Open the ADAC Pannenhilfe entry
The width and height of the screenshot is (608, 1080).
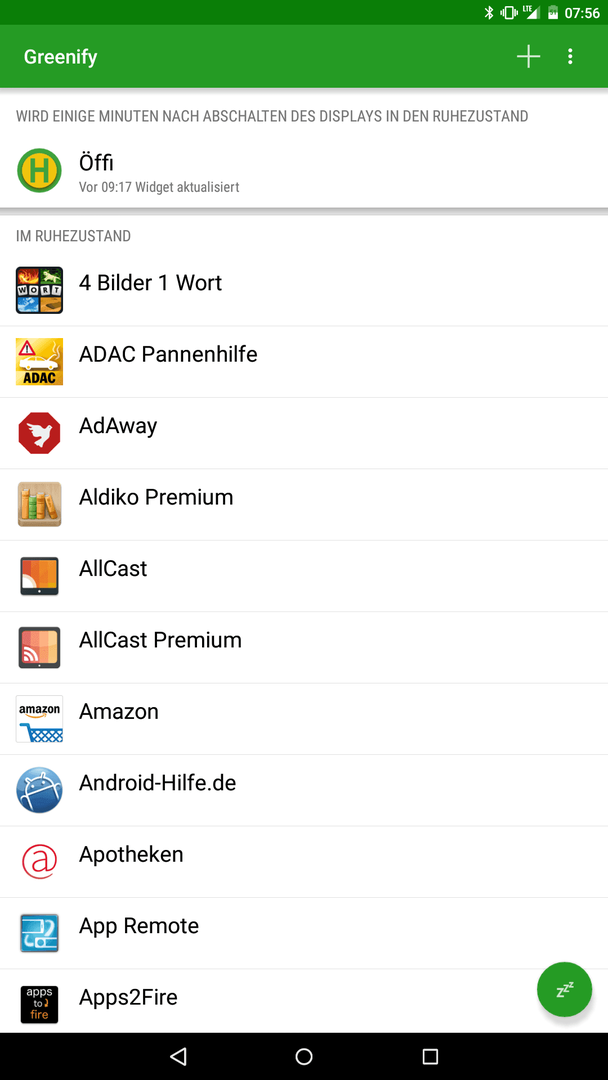pos(304,362)
